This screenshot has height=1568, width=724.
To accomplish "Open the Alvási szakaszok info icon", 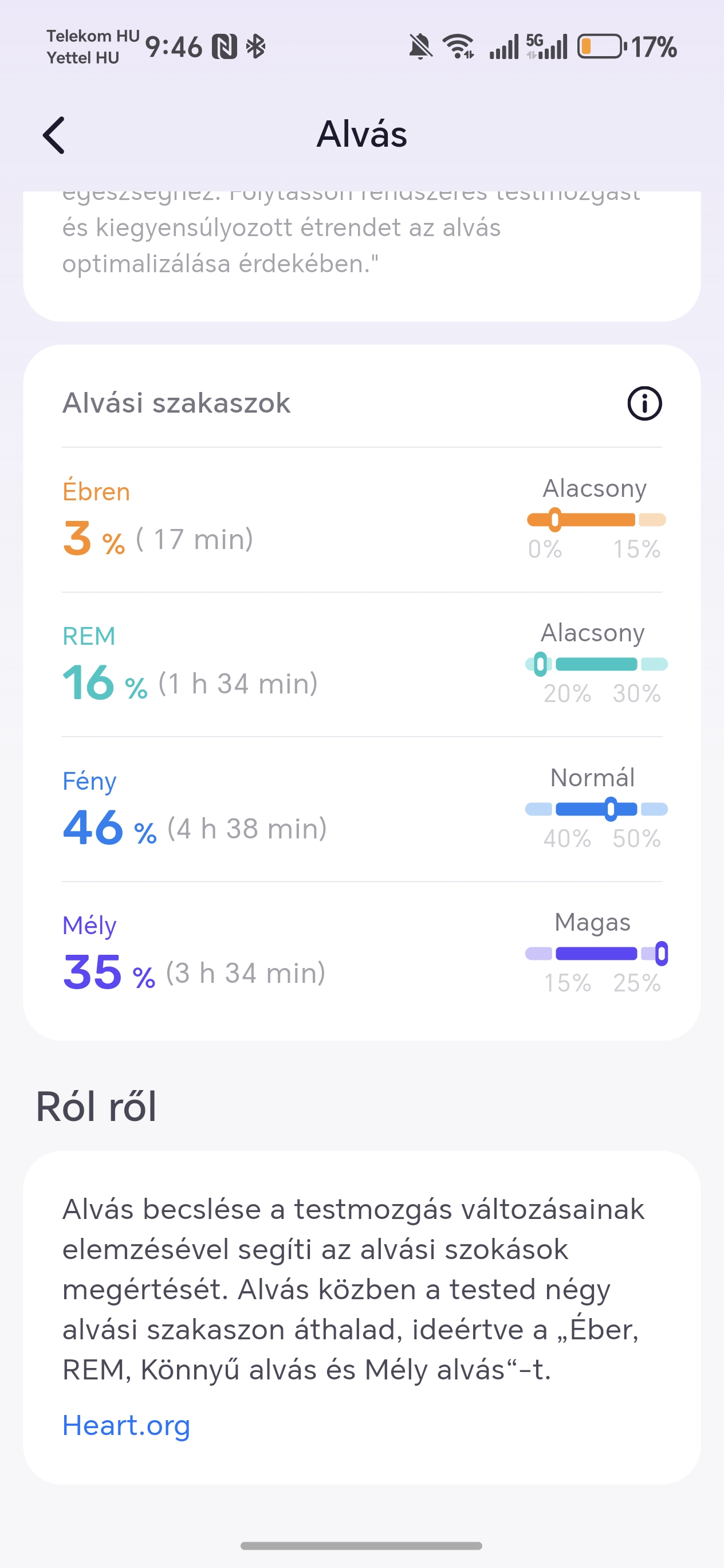I will [644, 403].
